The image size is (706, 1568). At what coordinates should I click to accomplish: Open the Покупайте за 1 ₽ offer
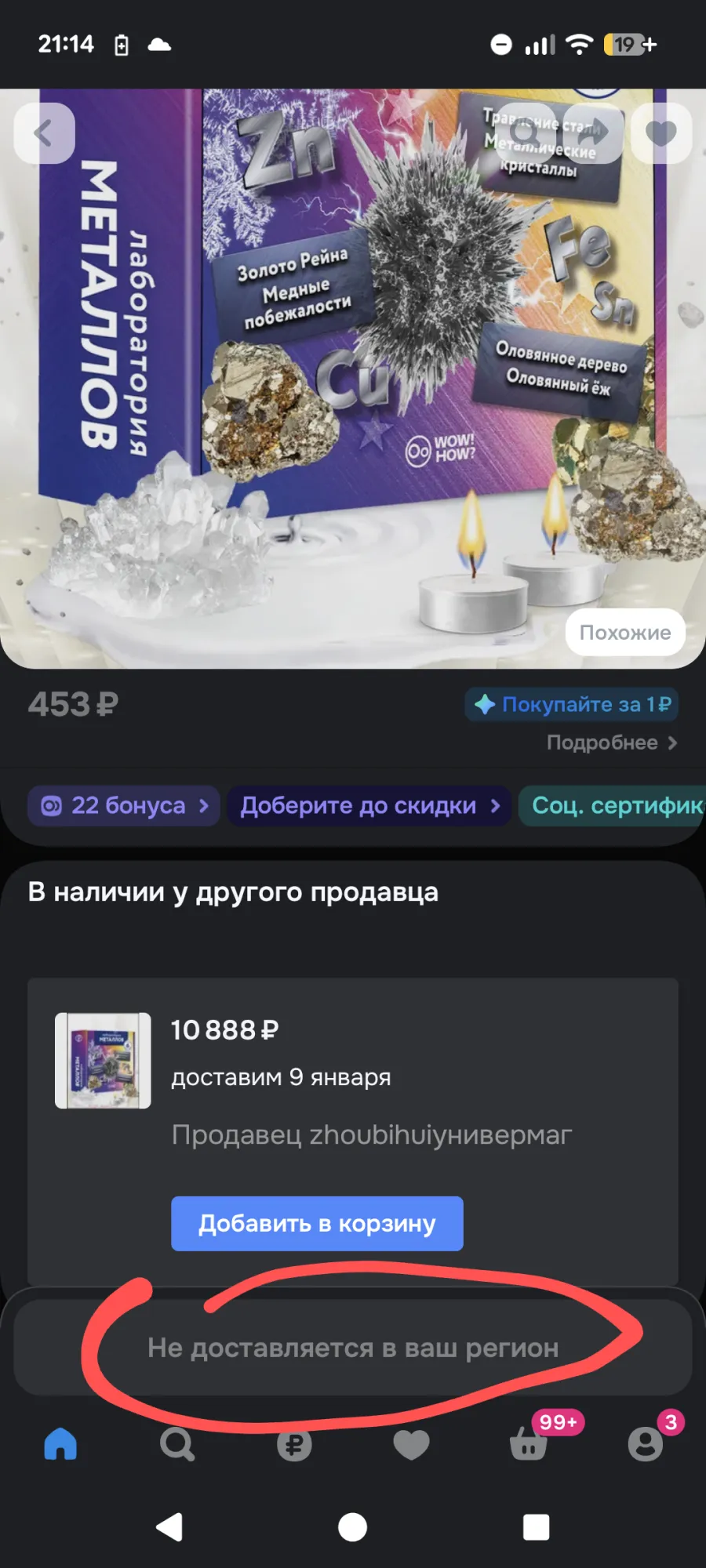coord(572,704)
